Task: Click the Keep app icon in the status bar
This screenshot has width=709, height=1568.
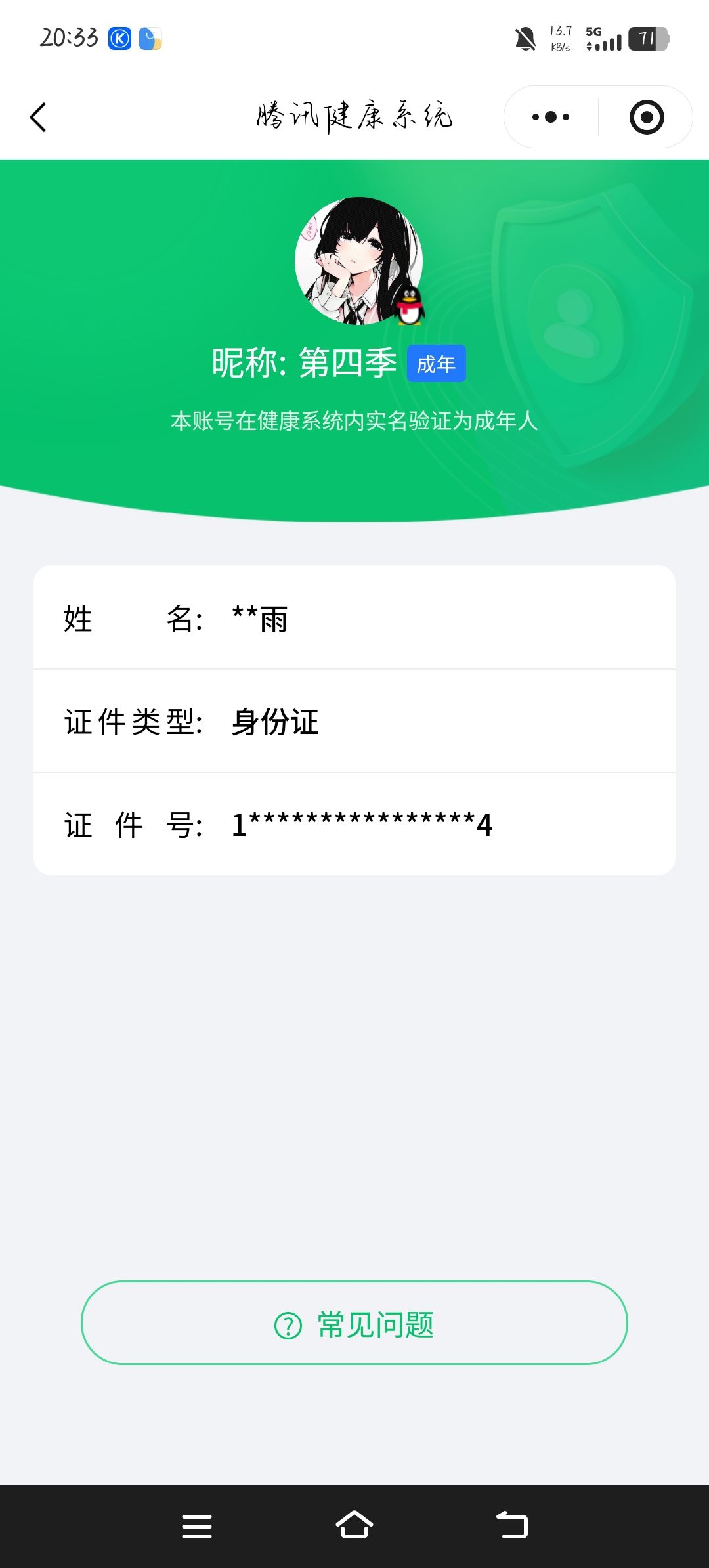Action: (x=120, y=39)
